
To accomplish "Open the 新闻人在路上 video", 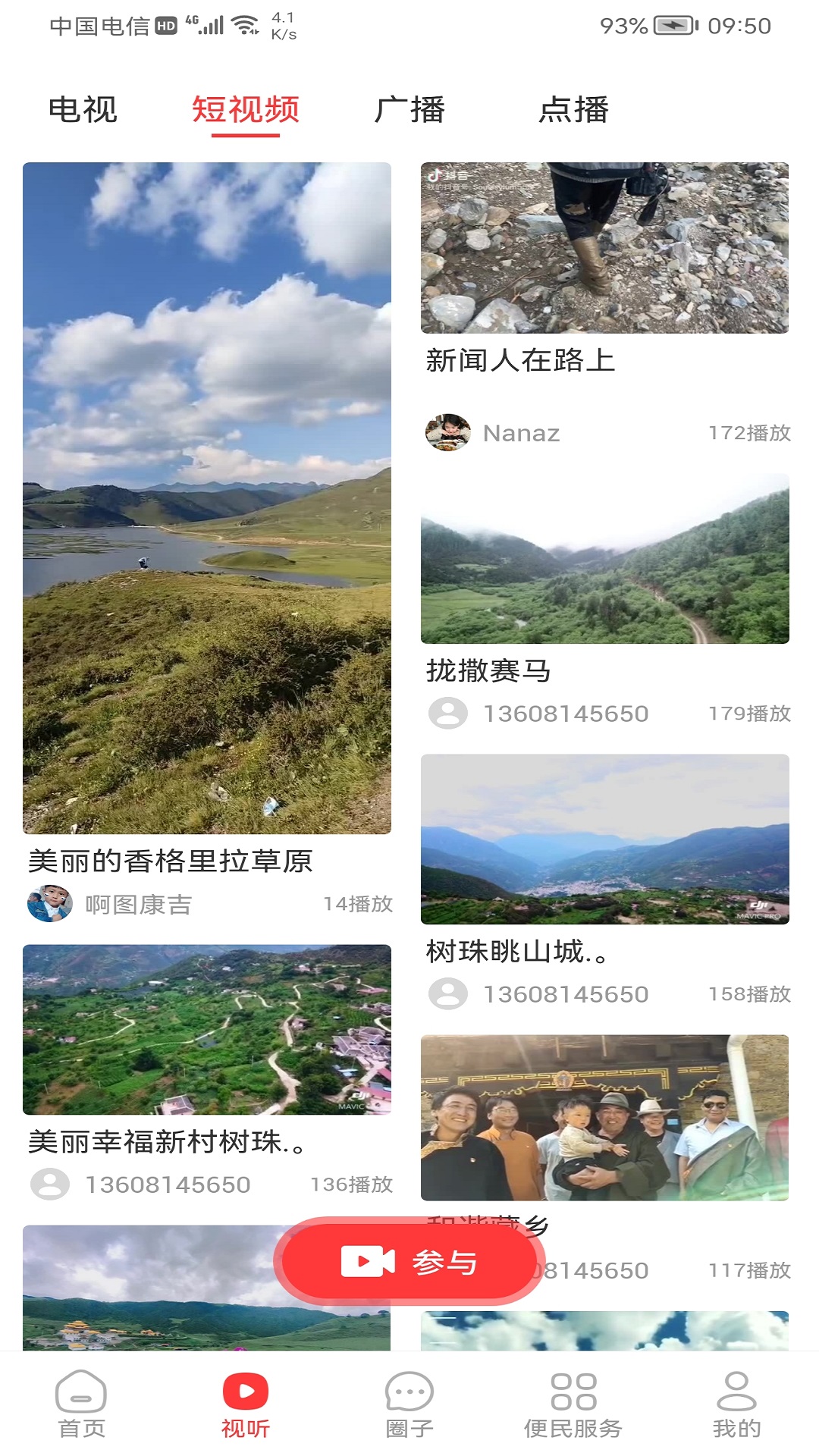I will (x=604, y=248).
